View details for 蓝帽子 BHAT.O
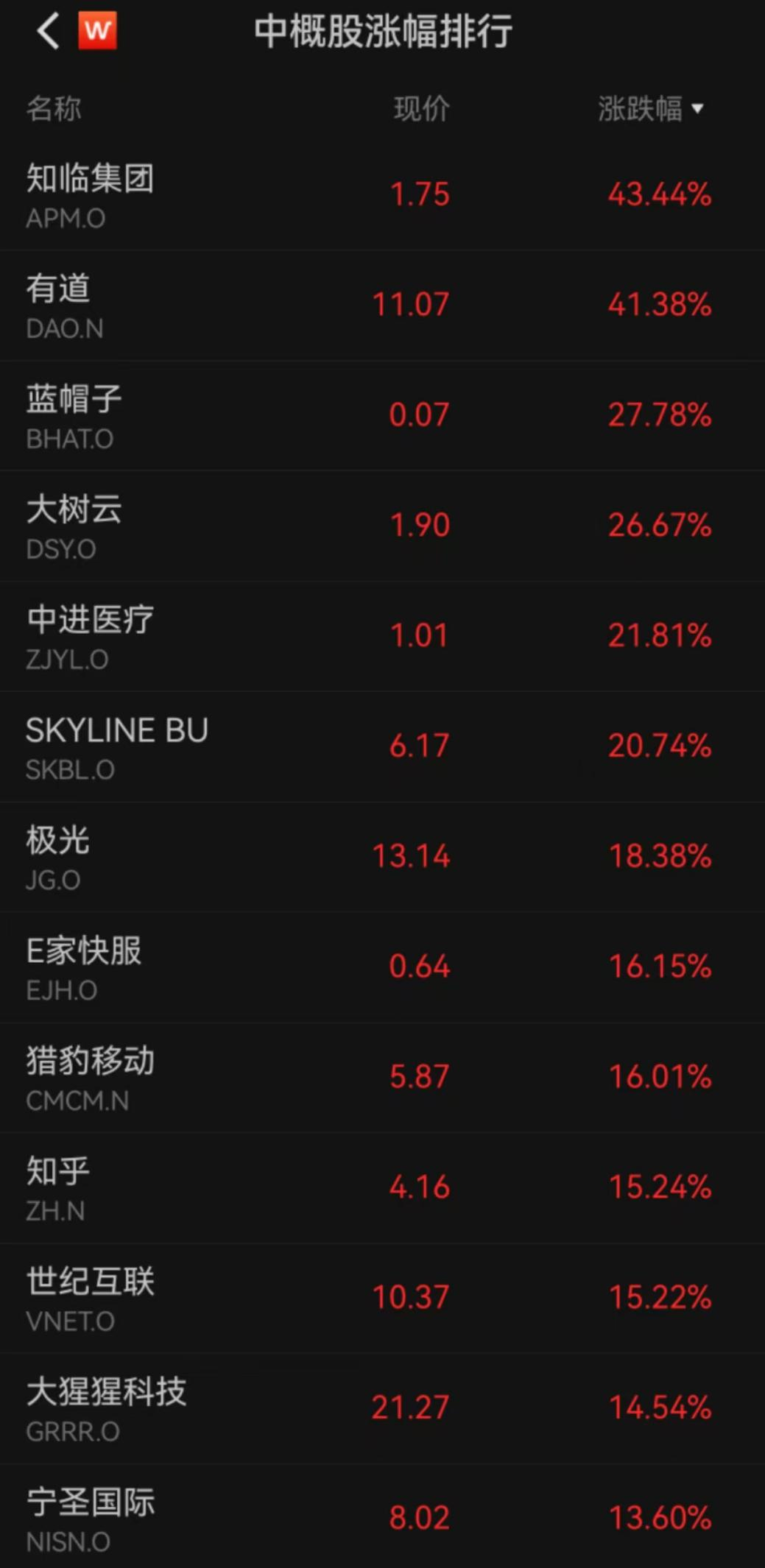This screenshot has height=1568, width=765. 382,416
